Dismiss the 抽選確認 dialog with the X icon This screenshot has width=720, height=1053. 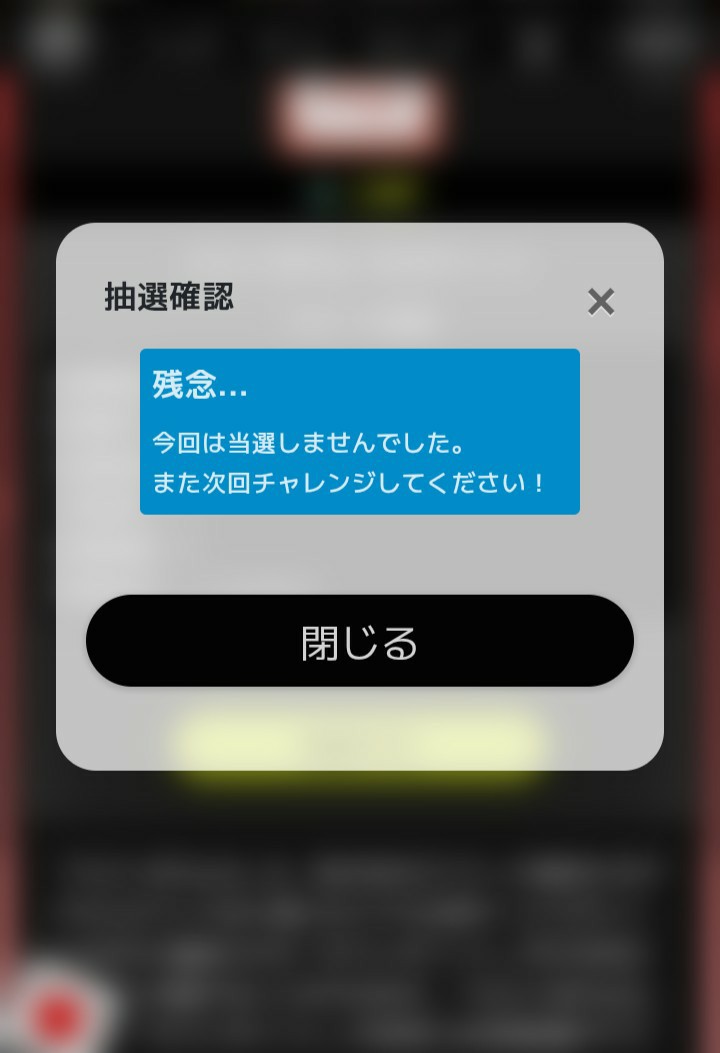[x=601, y=301]
